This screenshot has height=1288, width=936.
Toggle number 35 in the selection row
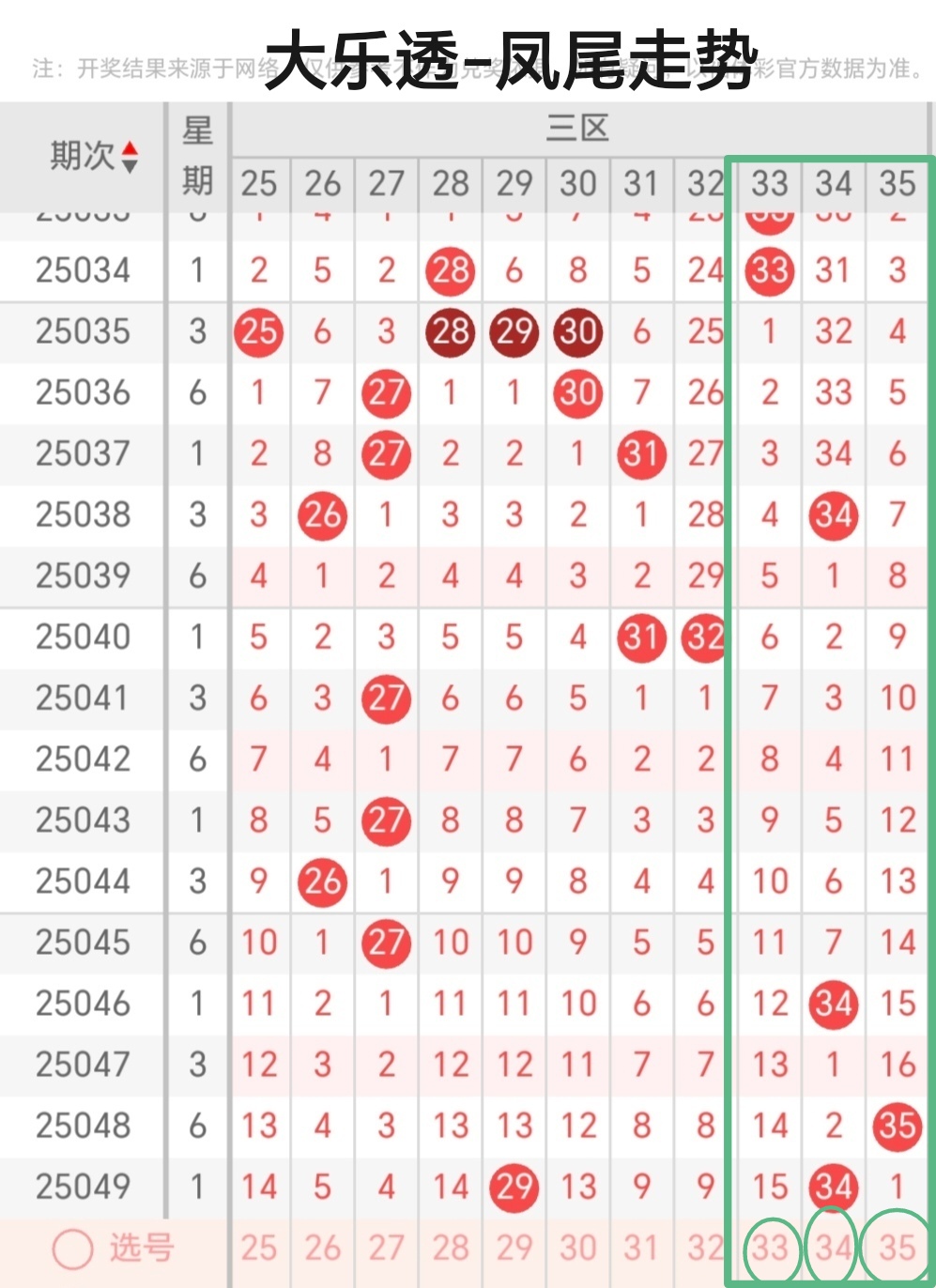pyautogui.click(x=898, y=1249)
